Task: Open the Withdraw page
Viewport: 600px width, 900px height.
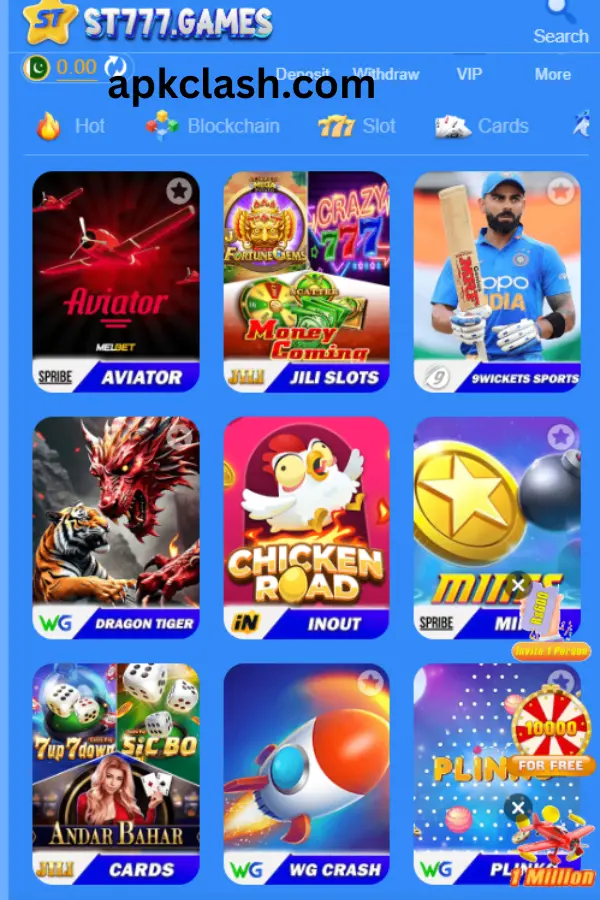Action: (386, 74)
